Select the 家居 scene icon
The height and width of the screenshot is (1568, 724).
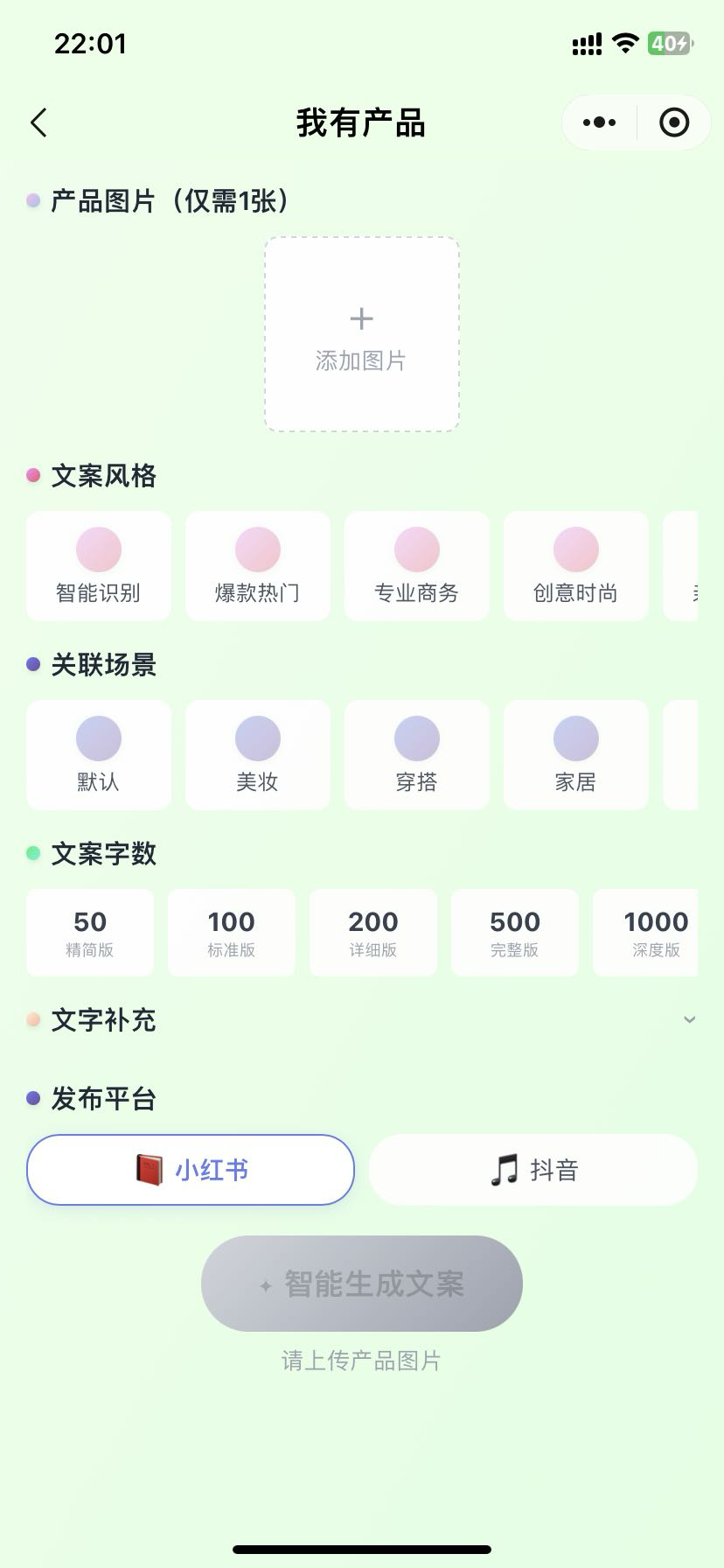575,754
